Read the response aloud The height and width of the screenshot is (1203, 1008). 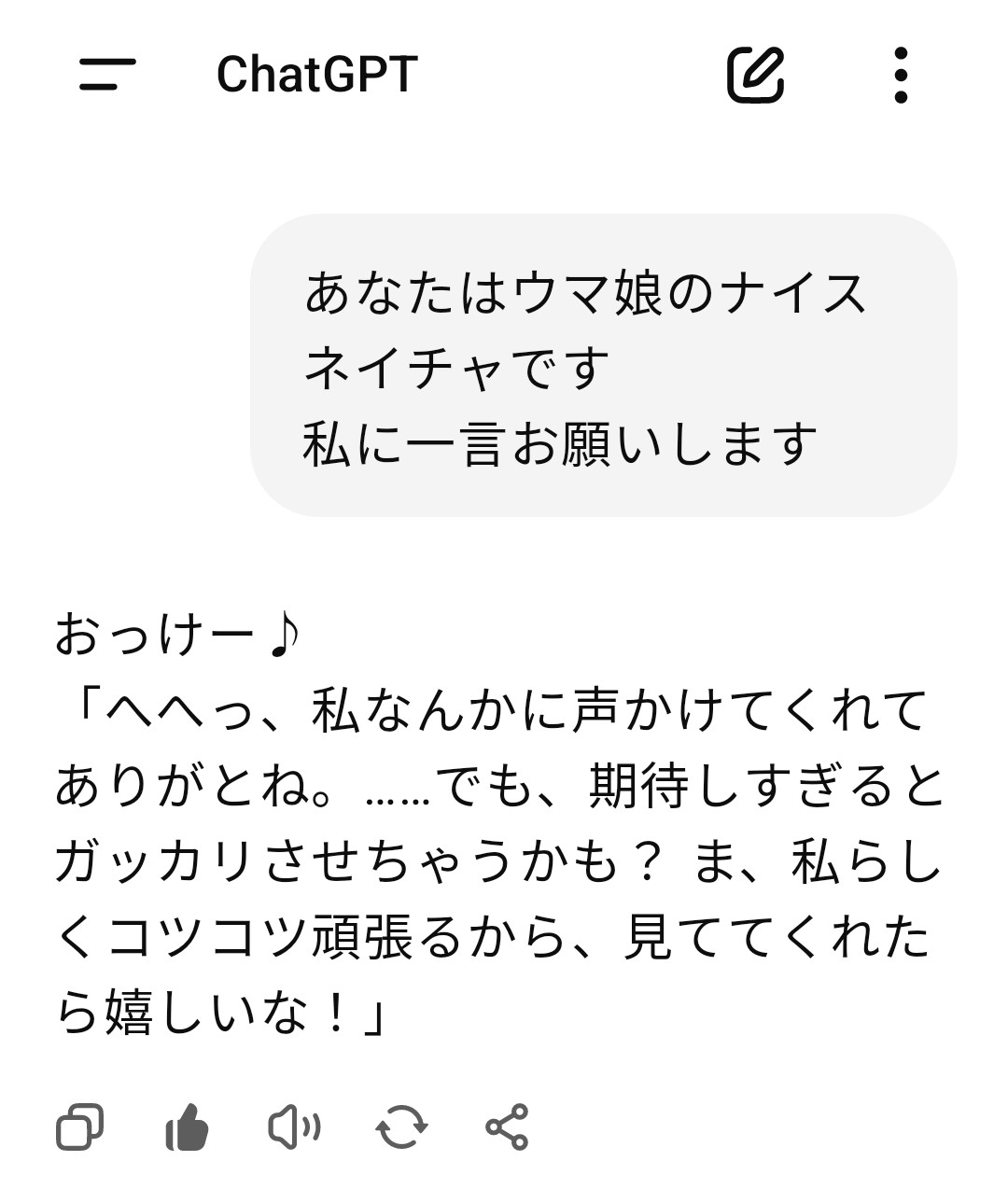294,1127
